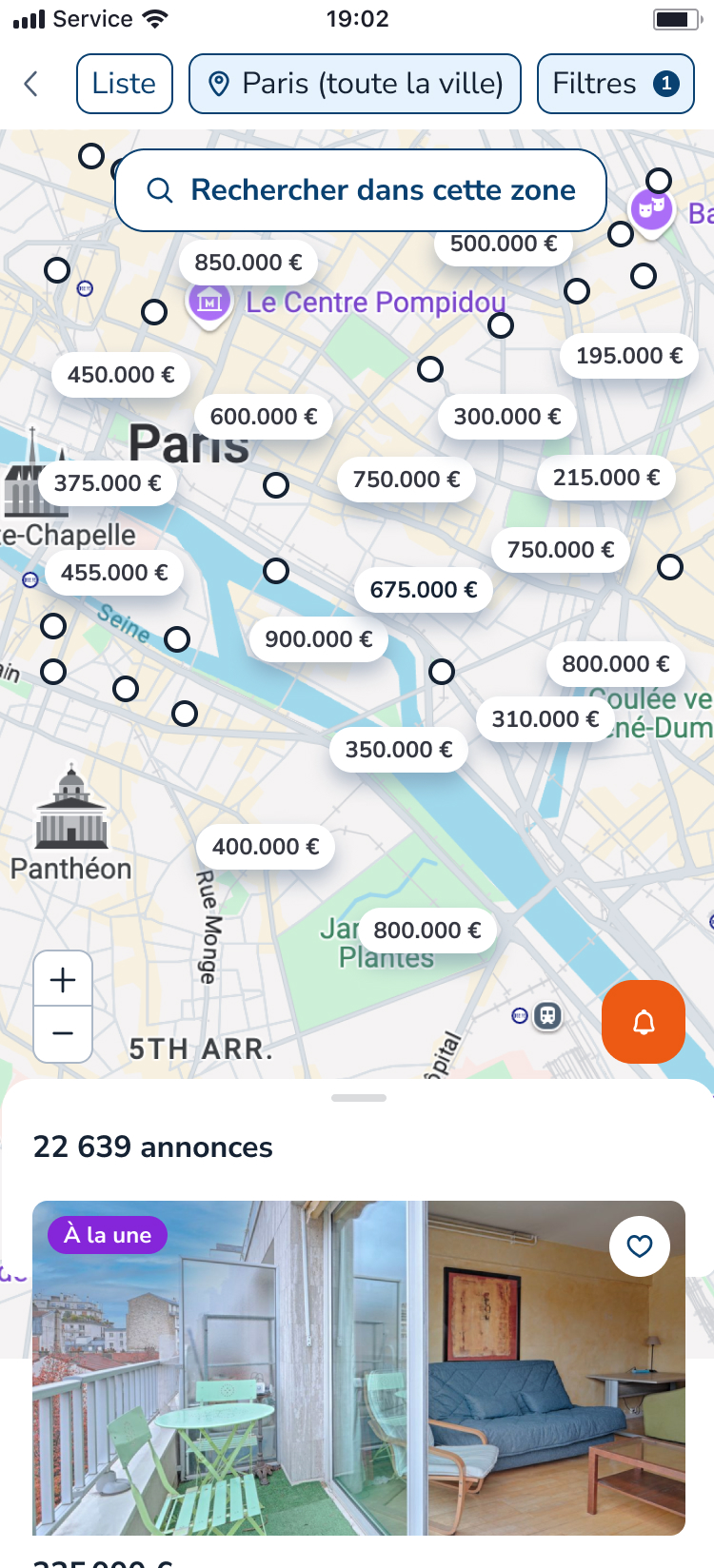View the 310.000 € listing marker
Image resolution: width=714 pixels, height=1568 pixels.
click(545, 719)
